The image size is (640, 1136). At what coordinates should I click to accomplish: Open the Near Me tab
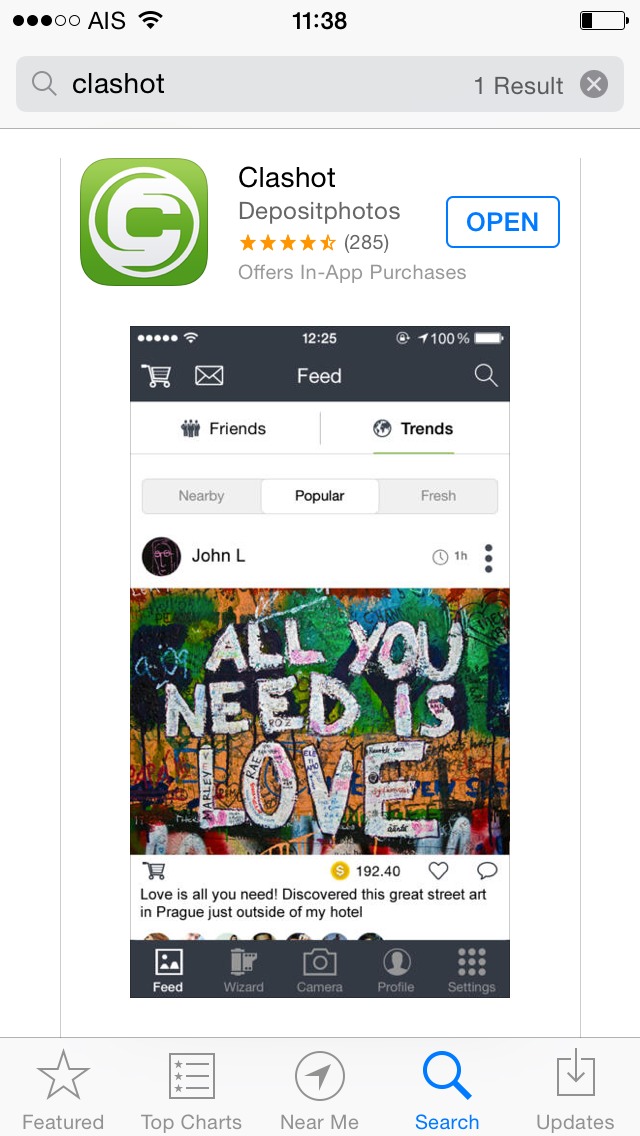click(x=320, y=1090)
